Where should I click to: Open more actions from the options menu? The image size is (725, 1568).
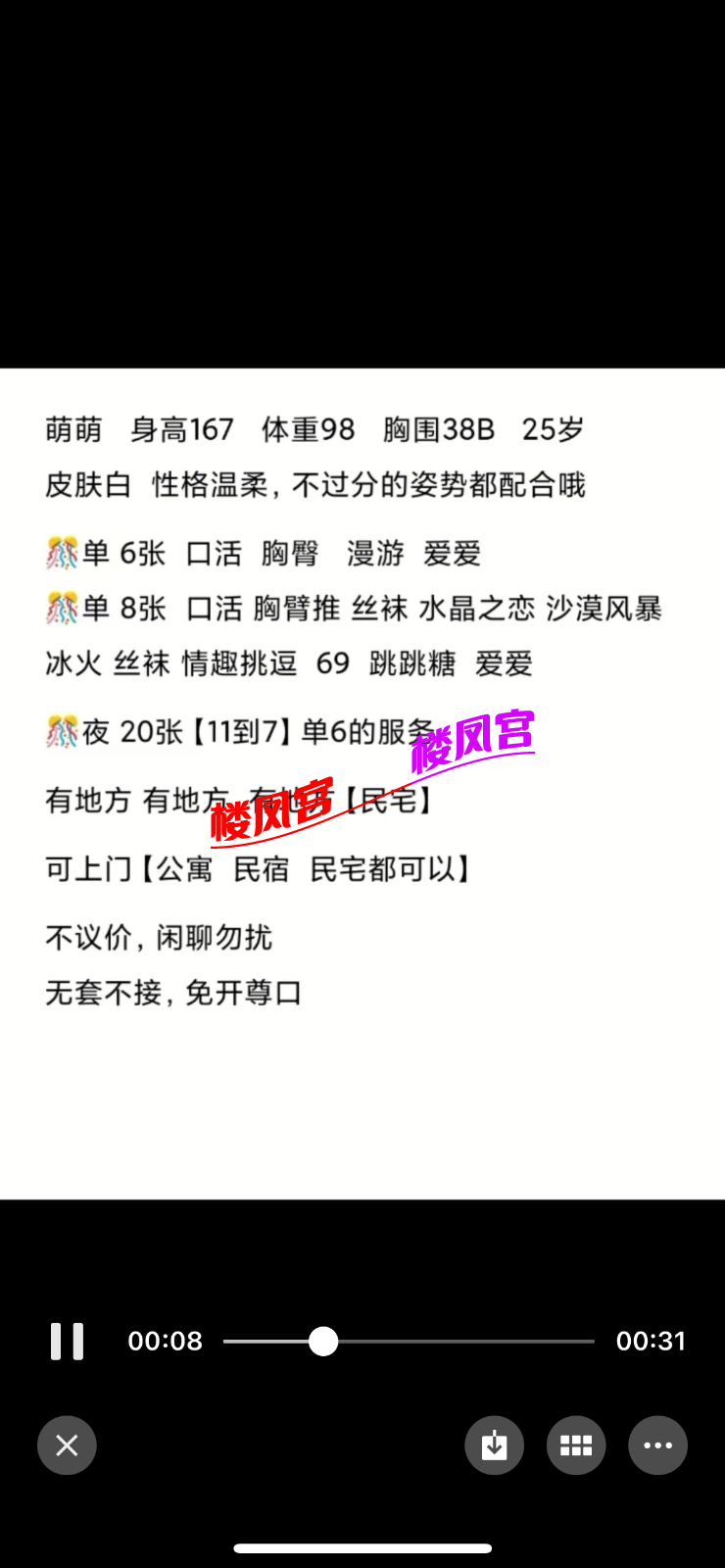[x=657, y=1445]
